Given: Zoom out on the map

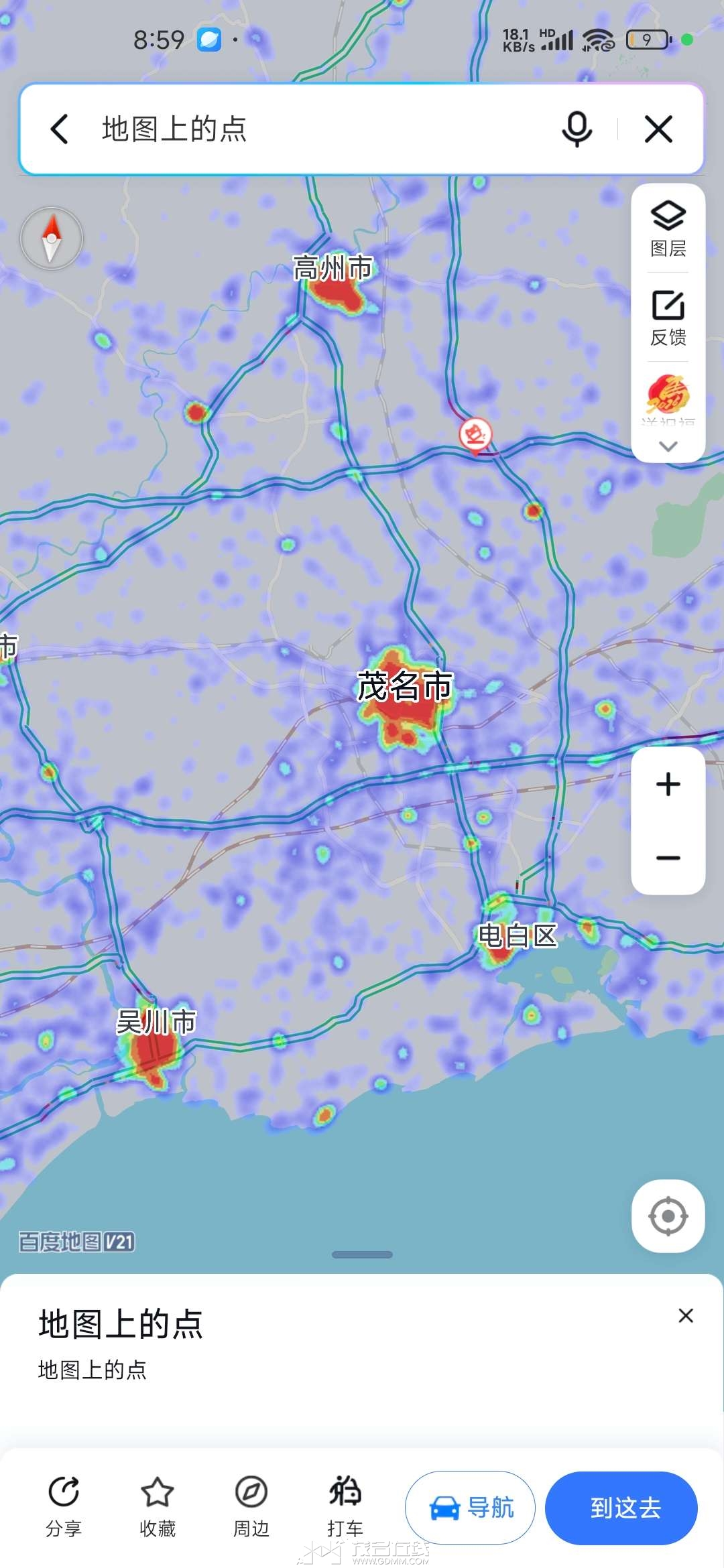Looking at the screenshot, I should (668, 858).
